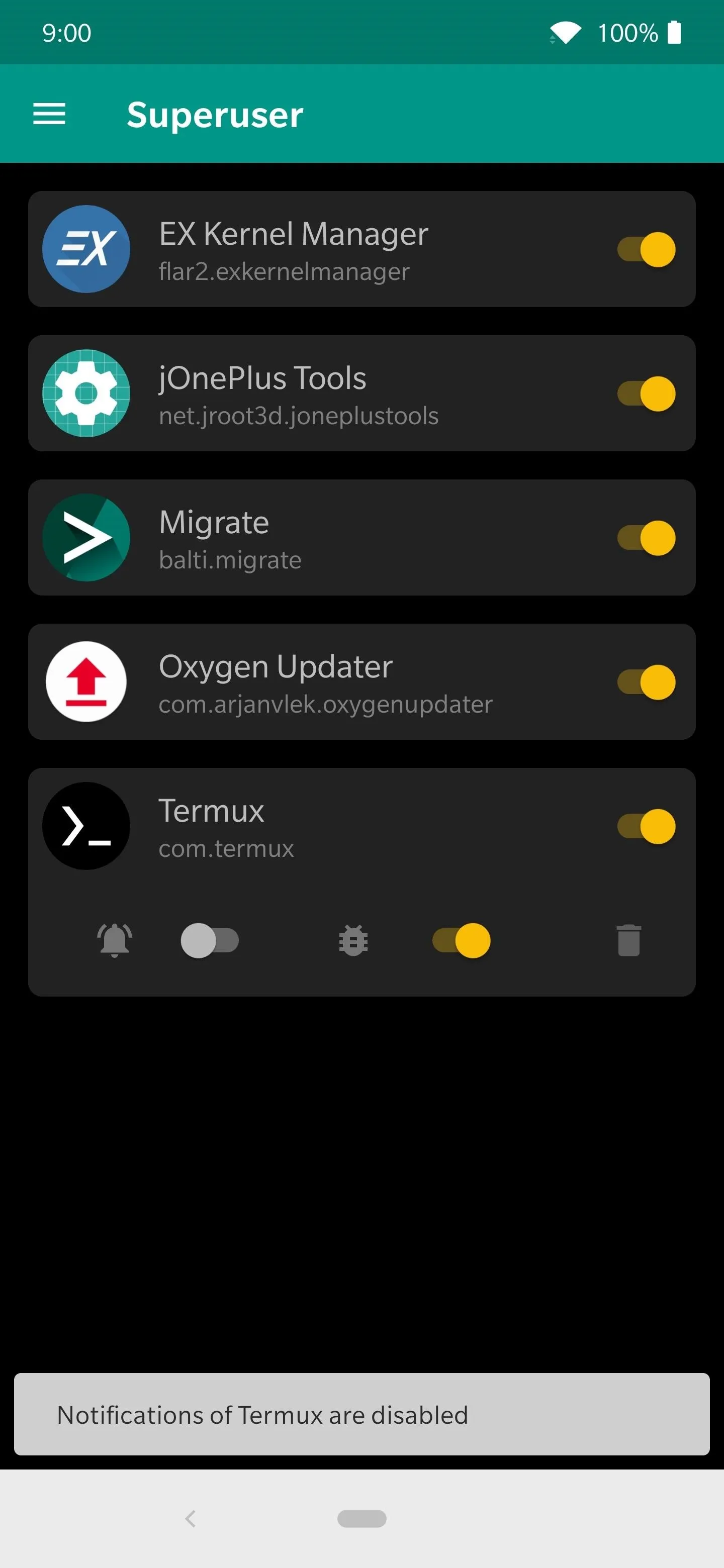Image resolution: width=724 pixels, height=1568 pixels.
Task: Go back with the navigation bar arrow
Action: pos(190,1519)
